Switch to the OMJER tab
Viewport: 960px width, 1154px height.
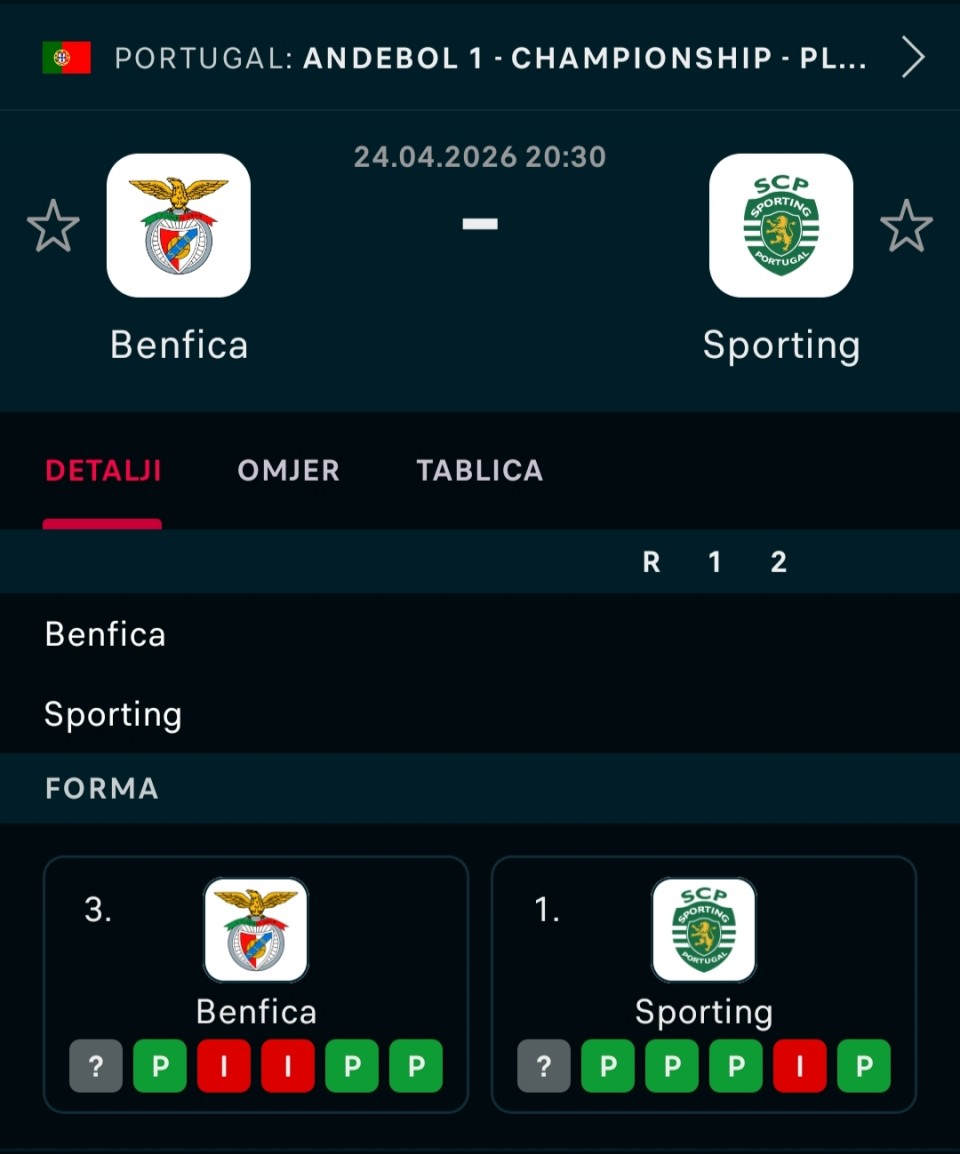pos(288,471)
